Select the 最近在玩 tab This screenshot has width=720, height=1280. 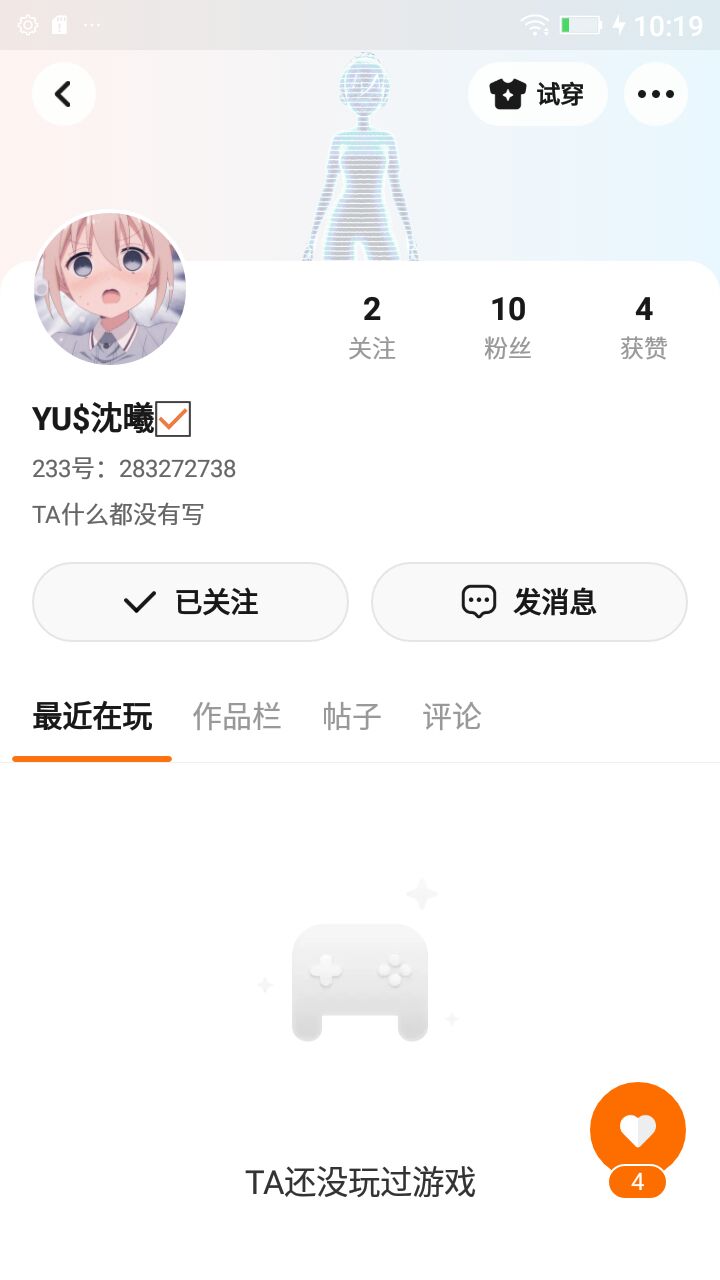coord(92,716)
